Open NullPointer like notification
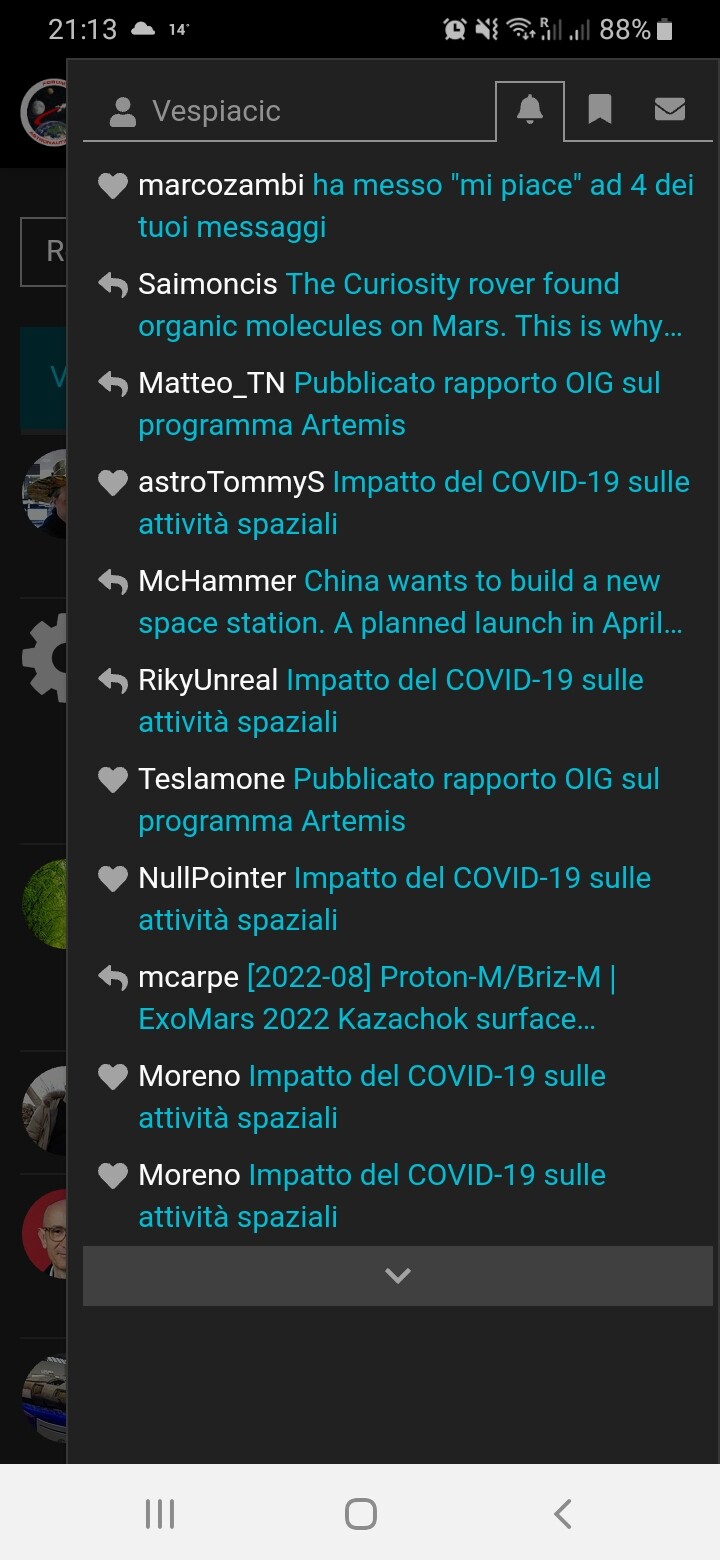The height and width of the screenshot is (1560, 720). pyautogui.click(x=398, y=899)
